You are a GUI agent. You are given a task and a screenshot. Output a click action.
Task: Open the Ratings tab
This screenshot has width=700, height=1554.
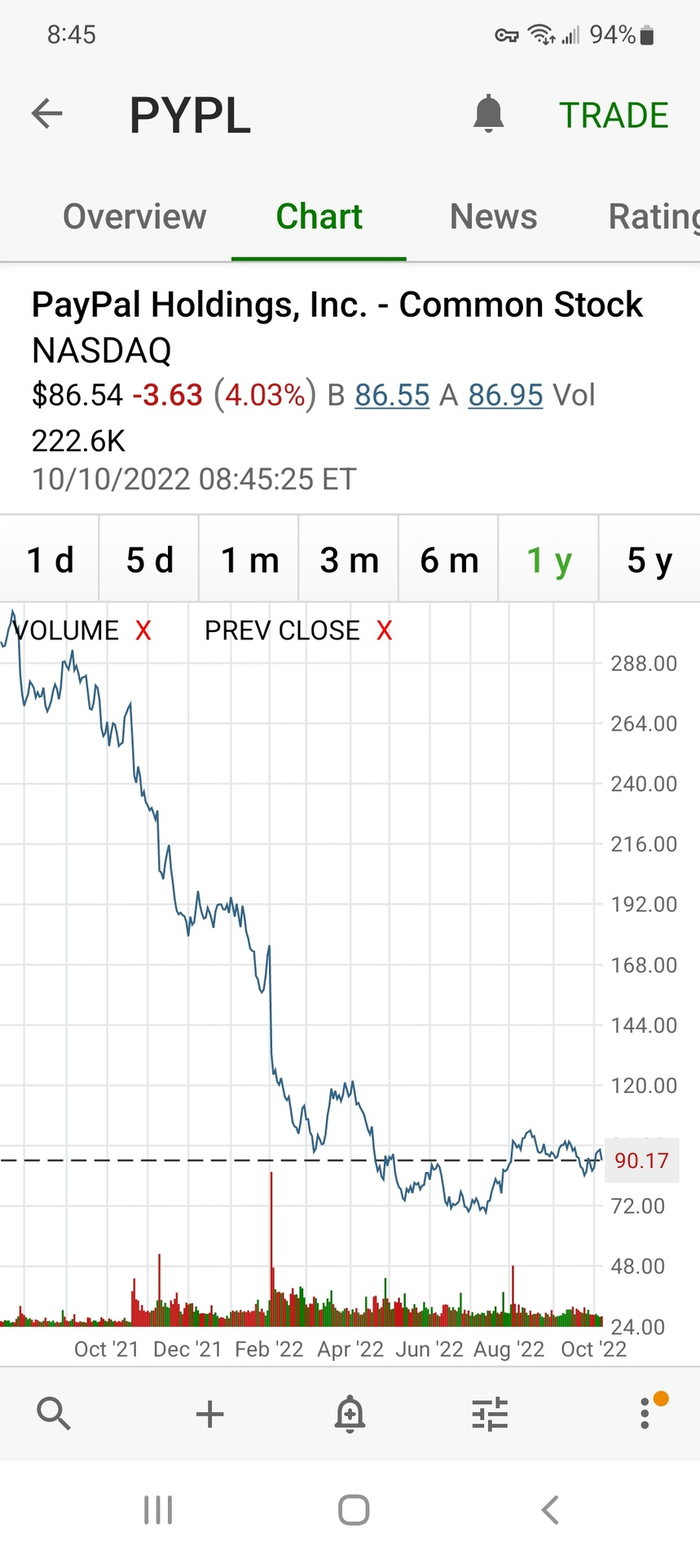tap(653, 216)
